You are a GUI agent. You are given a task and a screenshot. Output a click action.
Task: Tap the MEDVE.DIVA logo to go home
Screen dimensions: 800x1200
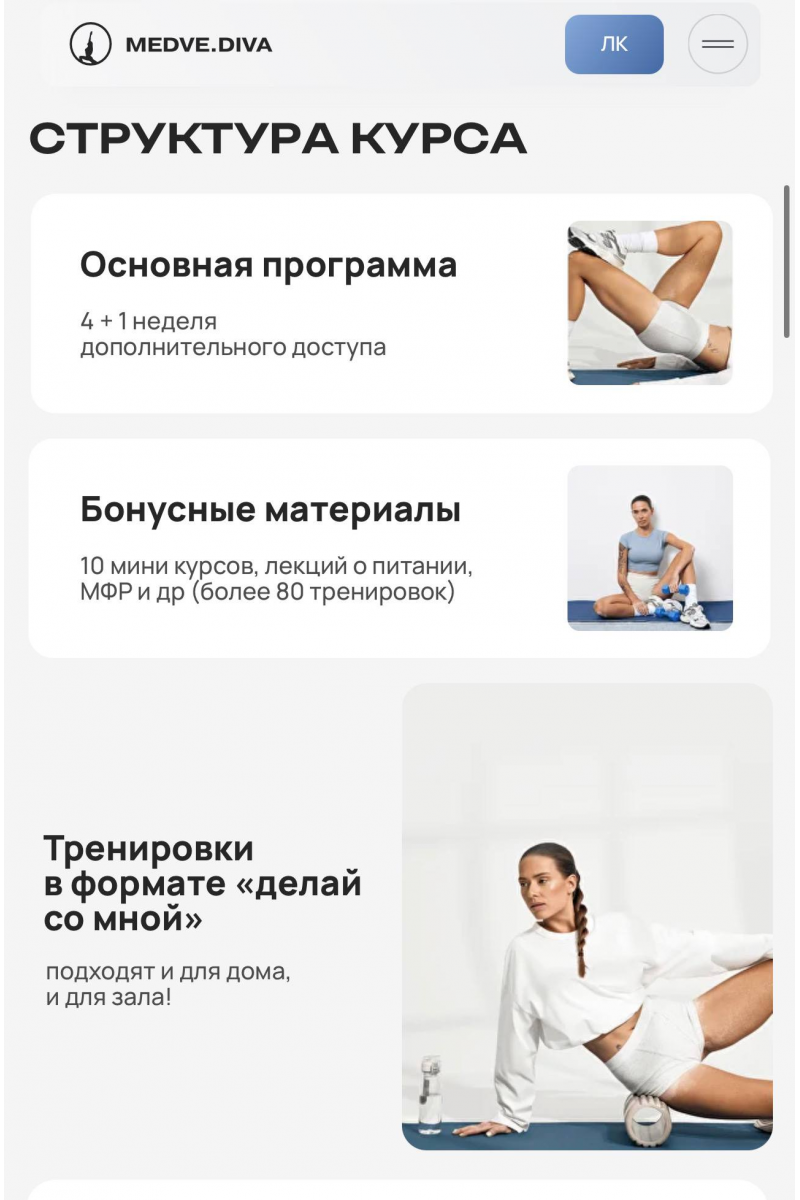coord(171,44)
